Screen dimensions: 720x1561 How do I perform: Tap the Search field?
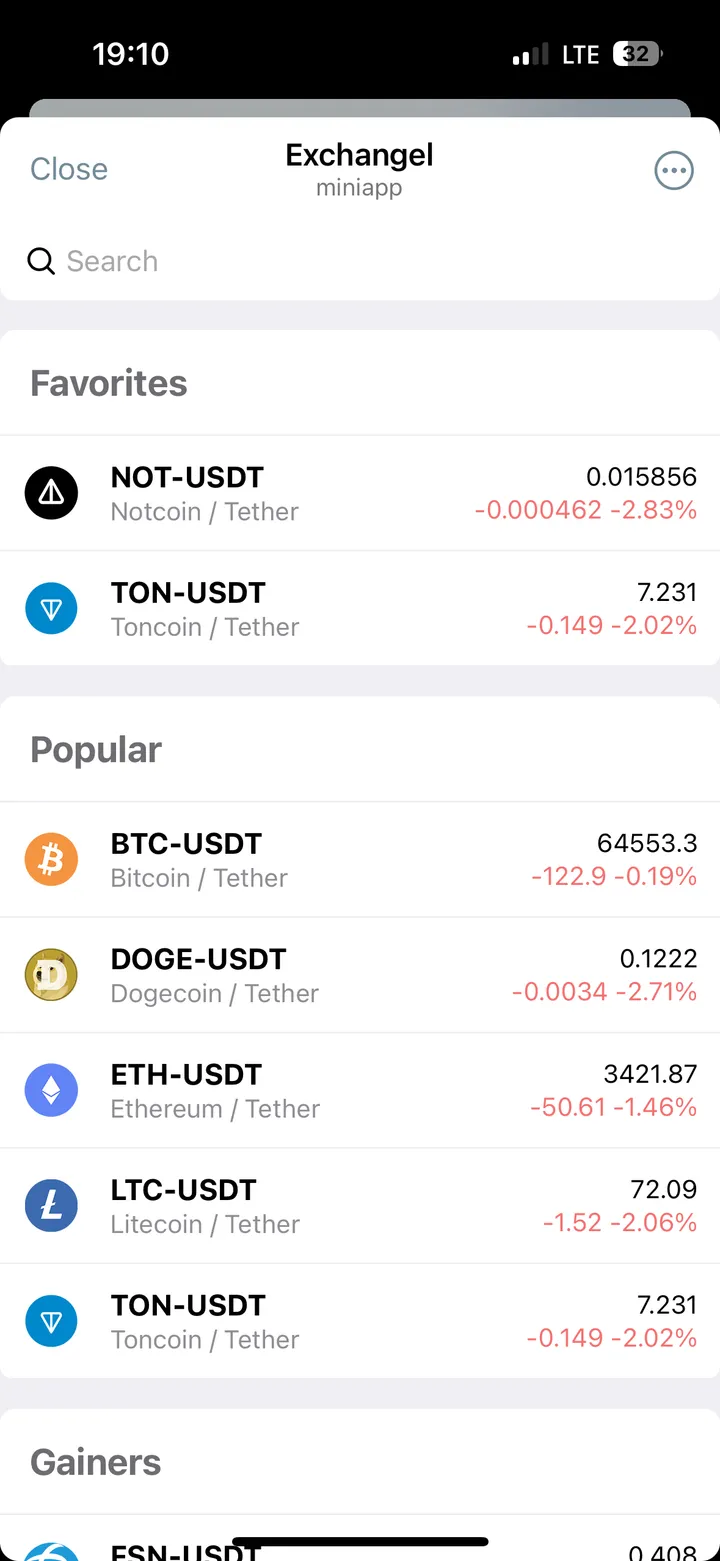point(360,262)
